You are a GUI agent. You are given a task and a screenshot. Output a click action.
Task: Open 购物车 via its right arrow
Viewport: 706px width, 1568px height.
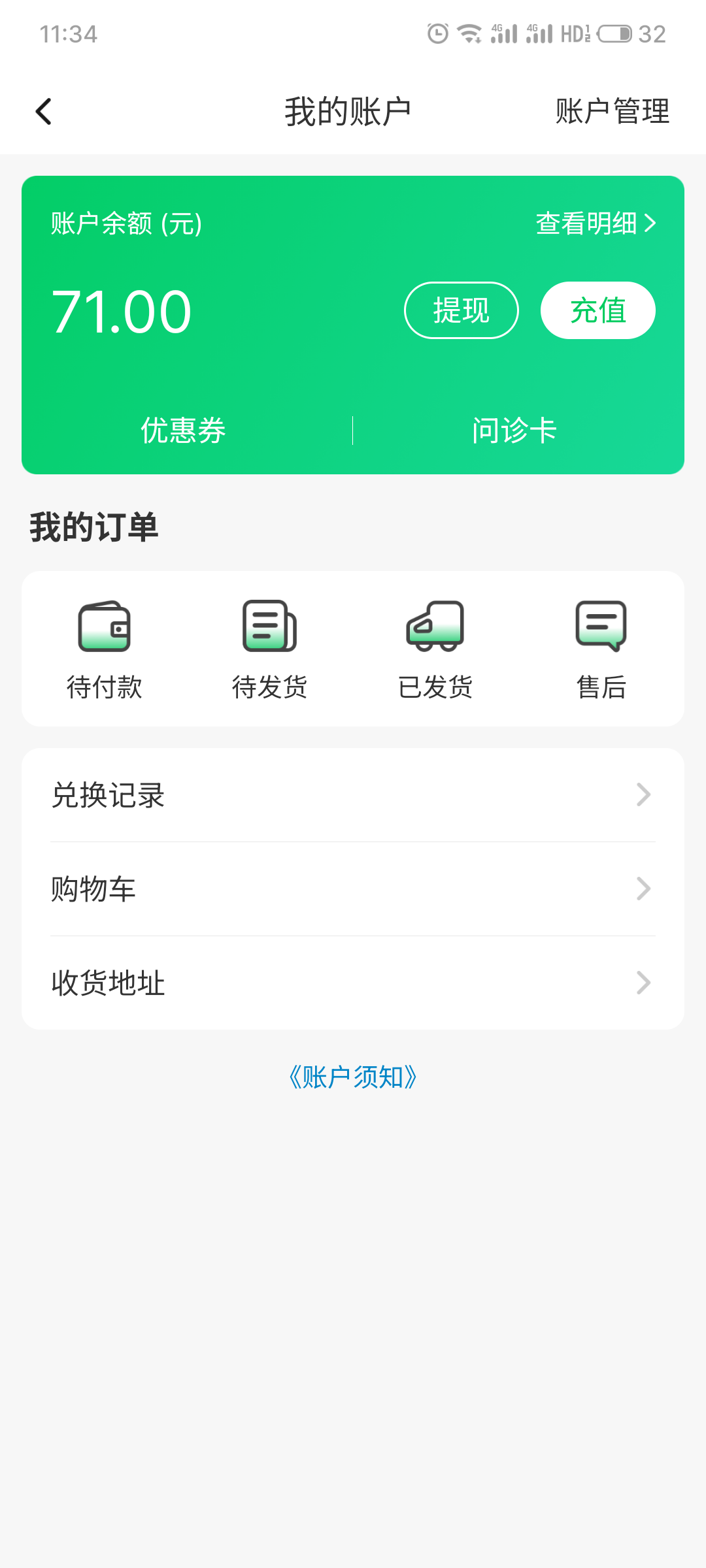point(645,889)
